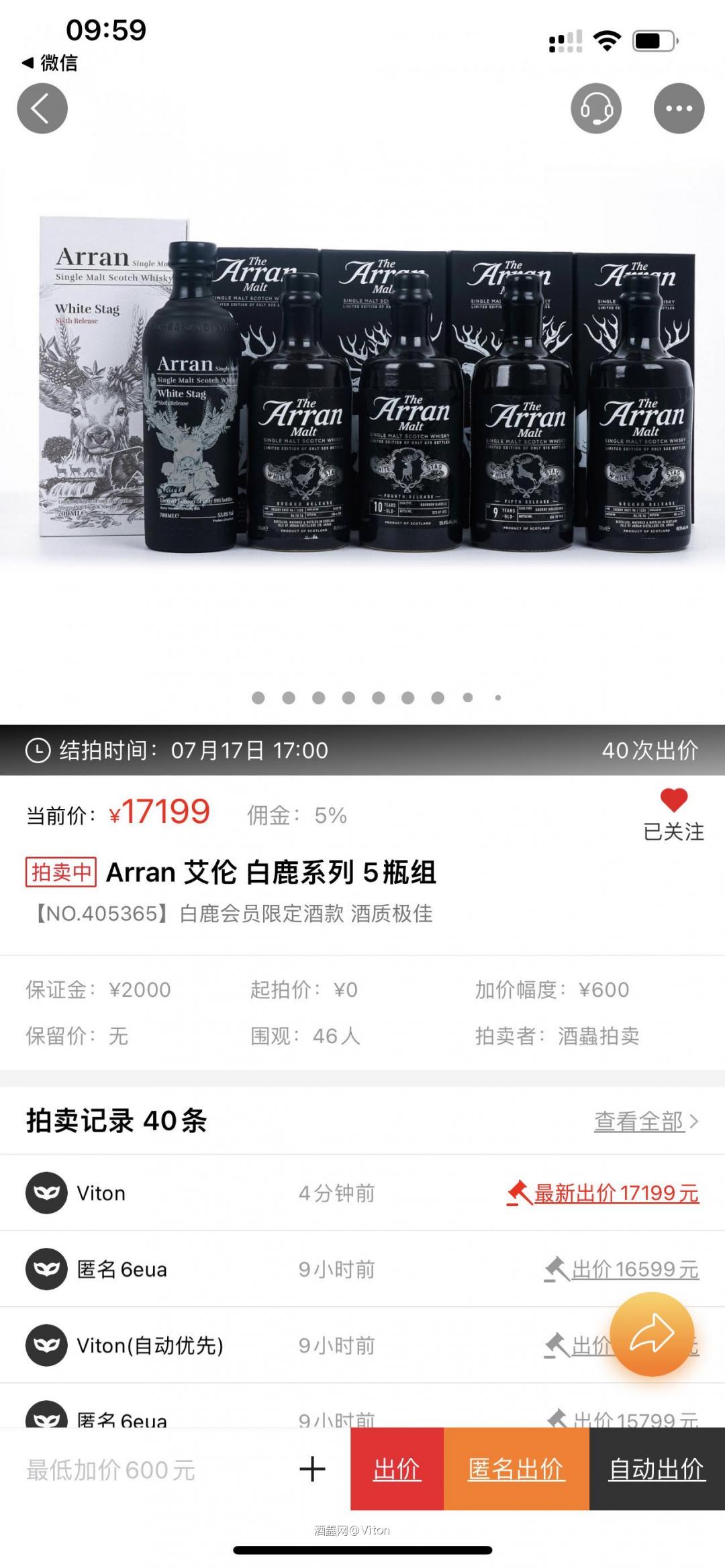Tap Viton's avatar in the bid records
Screen dimensions: 725x1568
coord(46,1193)
